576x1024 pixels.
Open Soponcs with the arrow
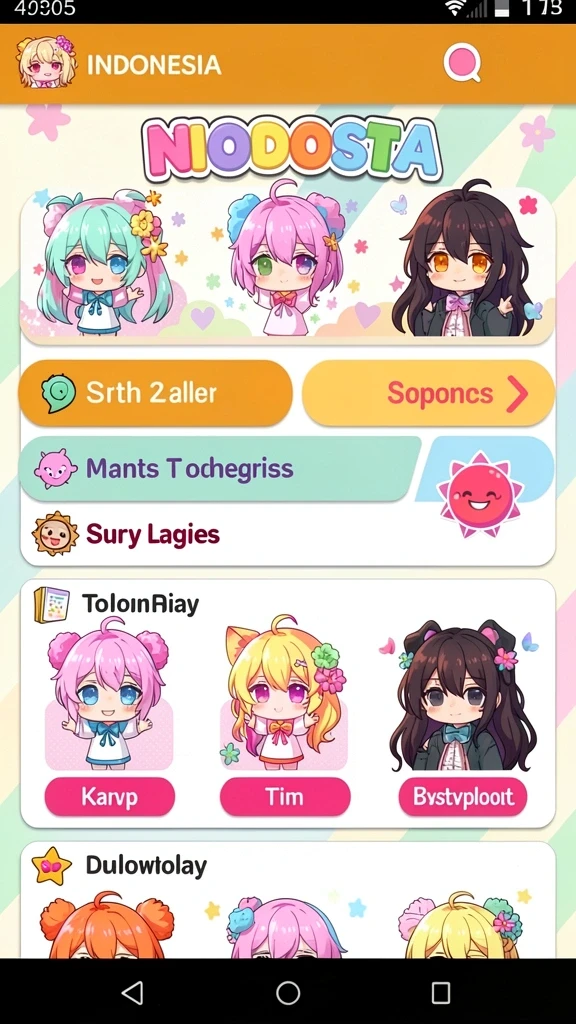pos(428,393)
